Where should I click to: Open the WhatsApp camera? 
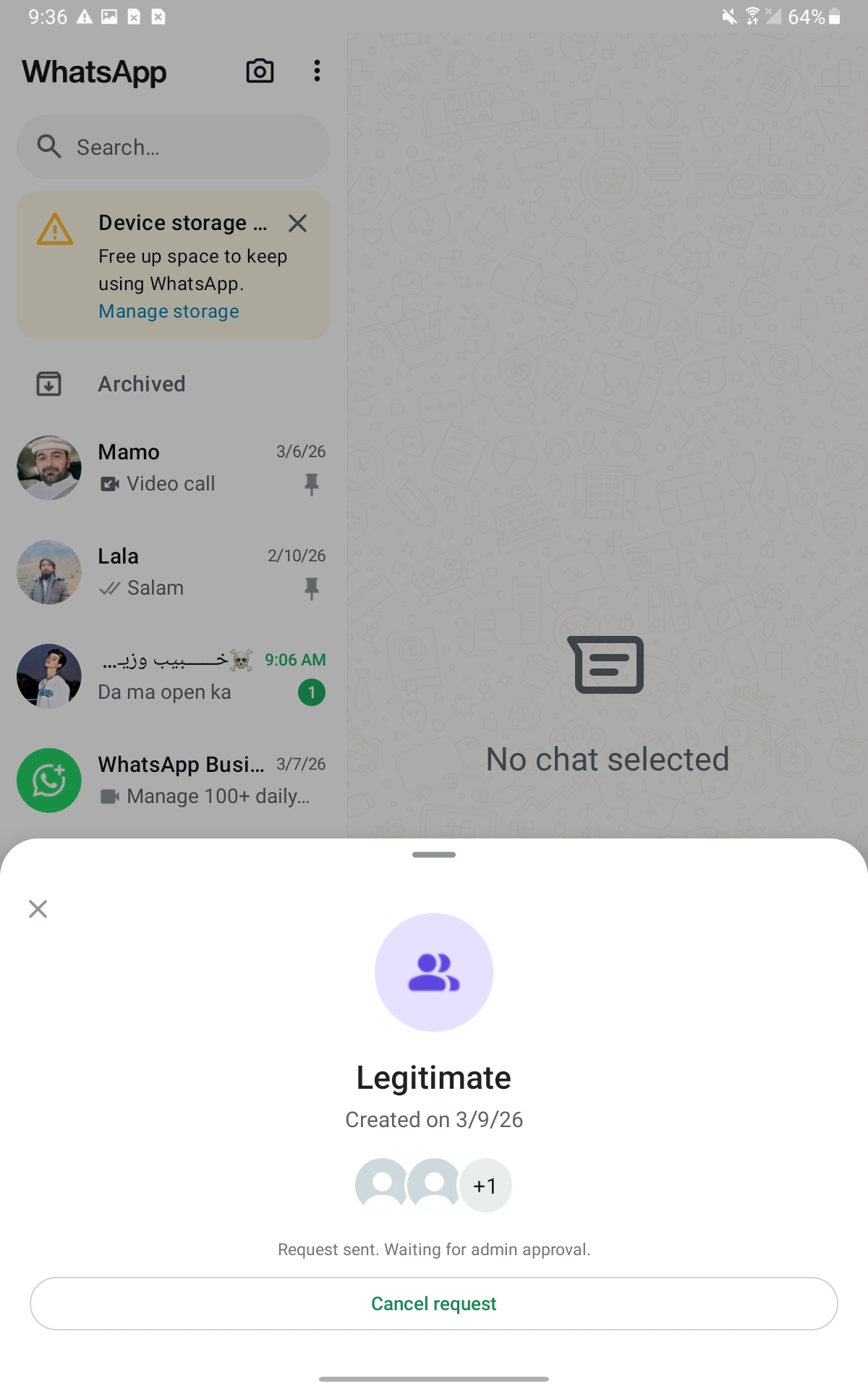coord(260,71)
